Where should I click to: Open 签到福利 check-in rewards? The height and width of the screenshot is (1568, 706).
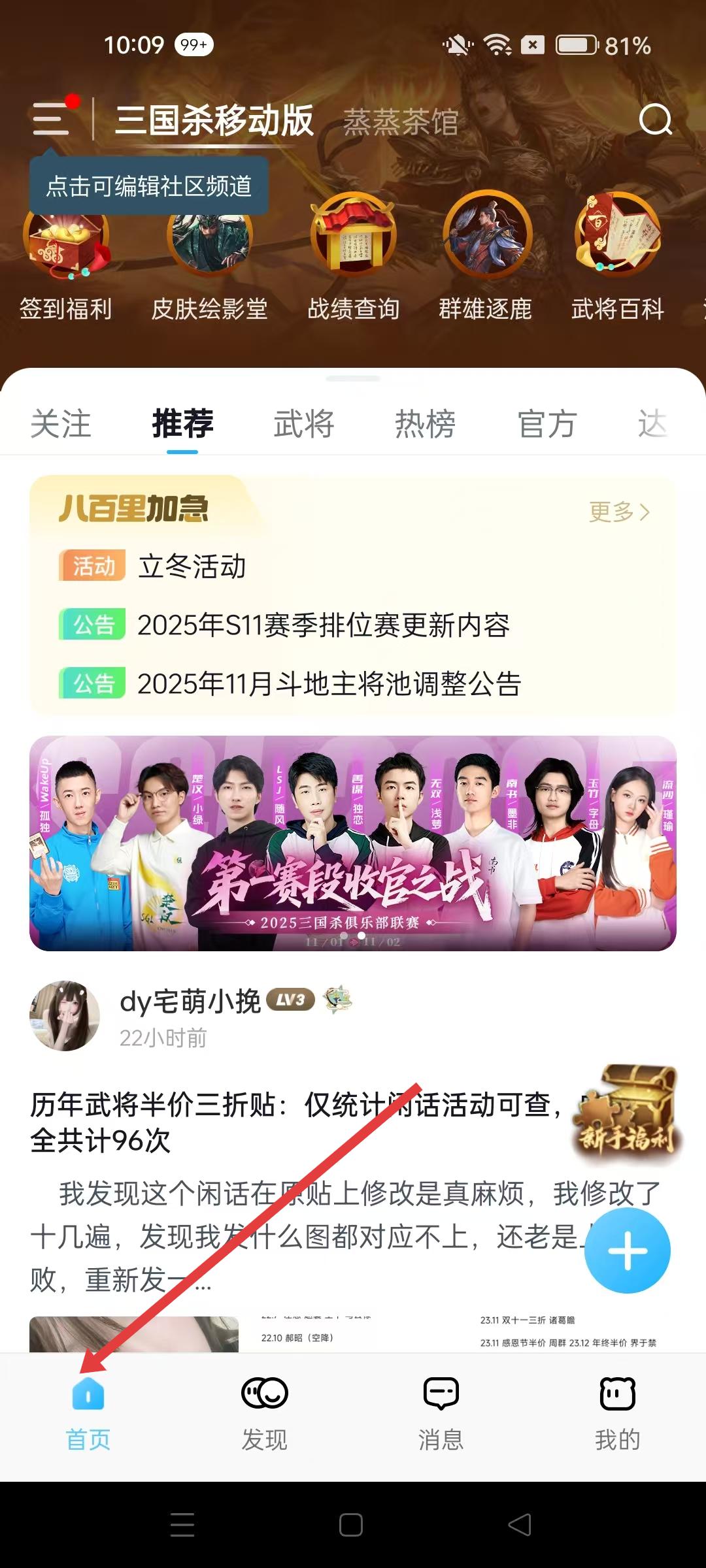[65, 261]
